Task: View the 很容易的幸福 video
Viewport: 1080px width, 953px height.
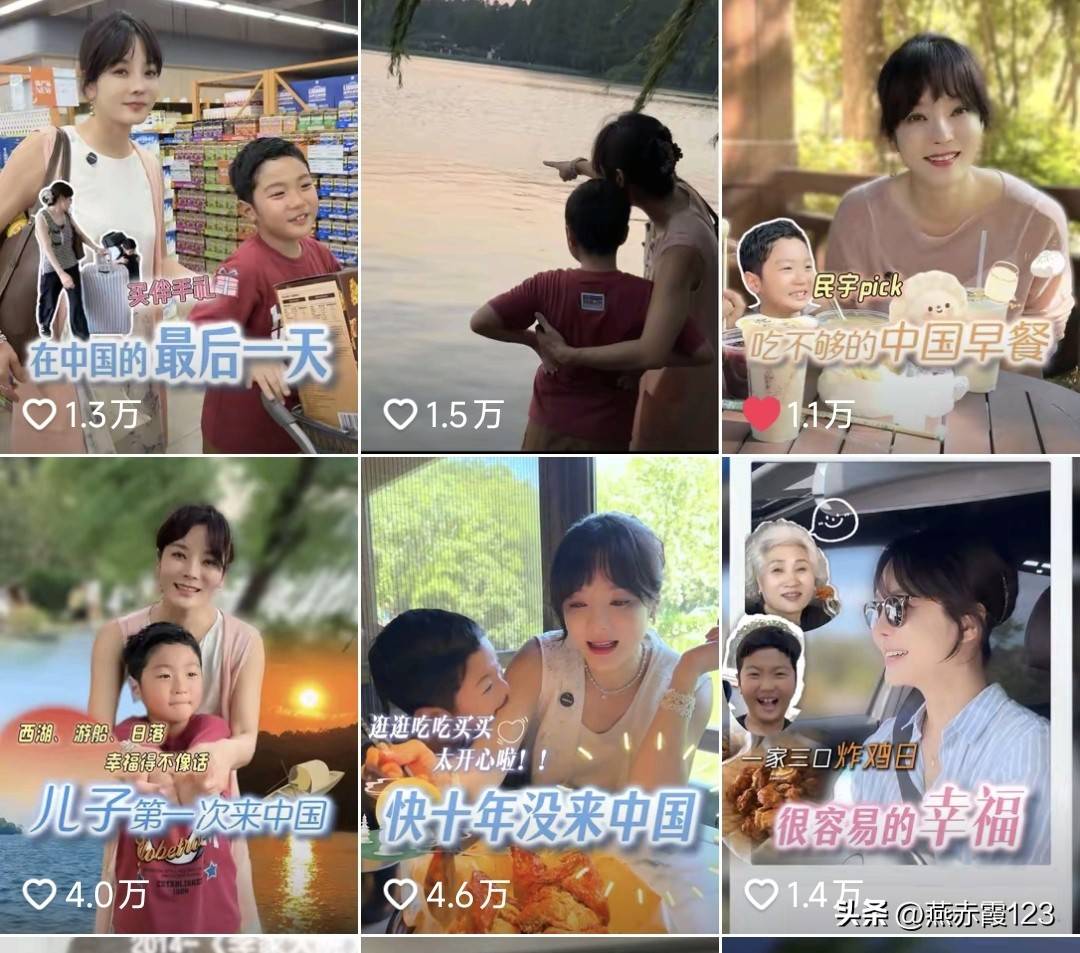Action: click(x=900, y=695)
